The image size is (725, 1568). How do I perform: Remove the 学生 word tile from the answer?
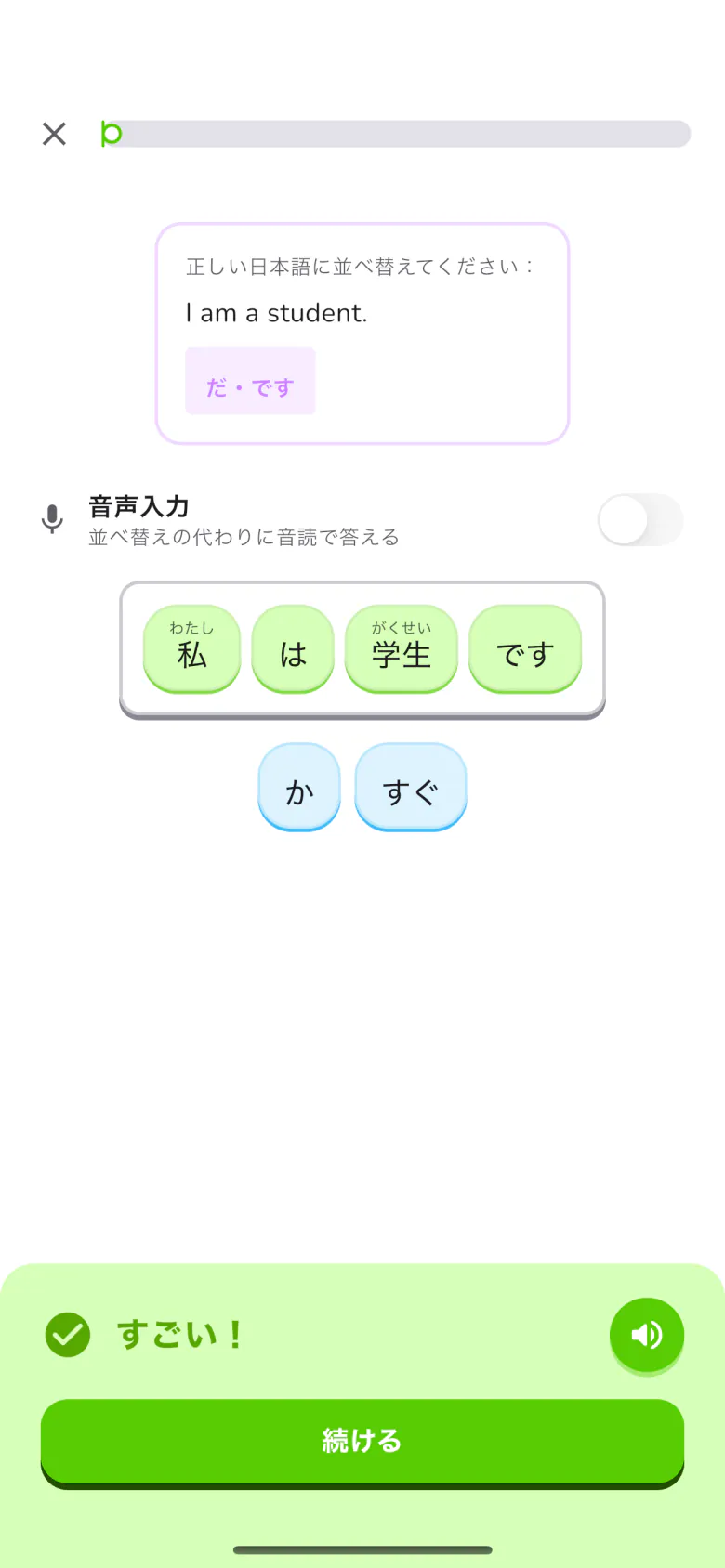coord(402,648)
